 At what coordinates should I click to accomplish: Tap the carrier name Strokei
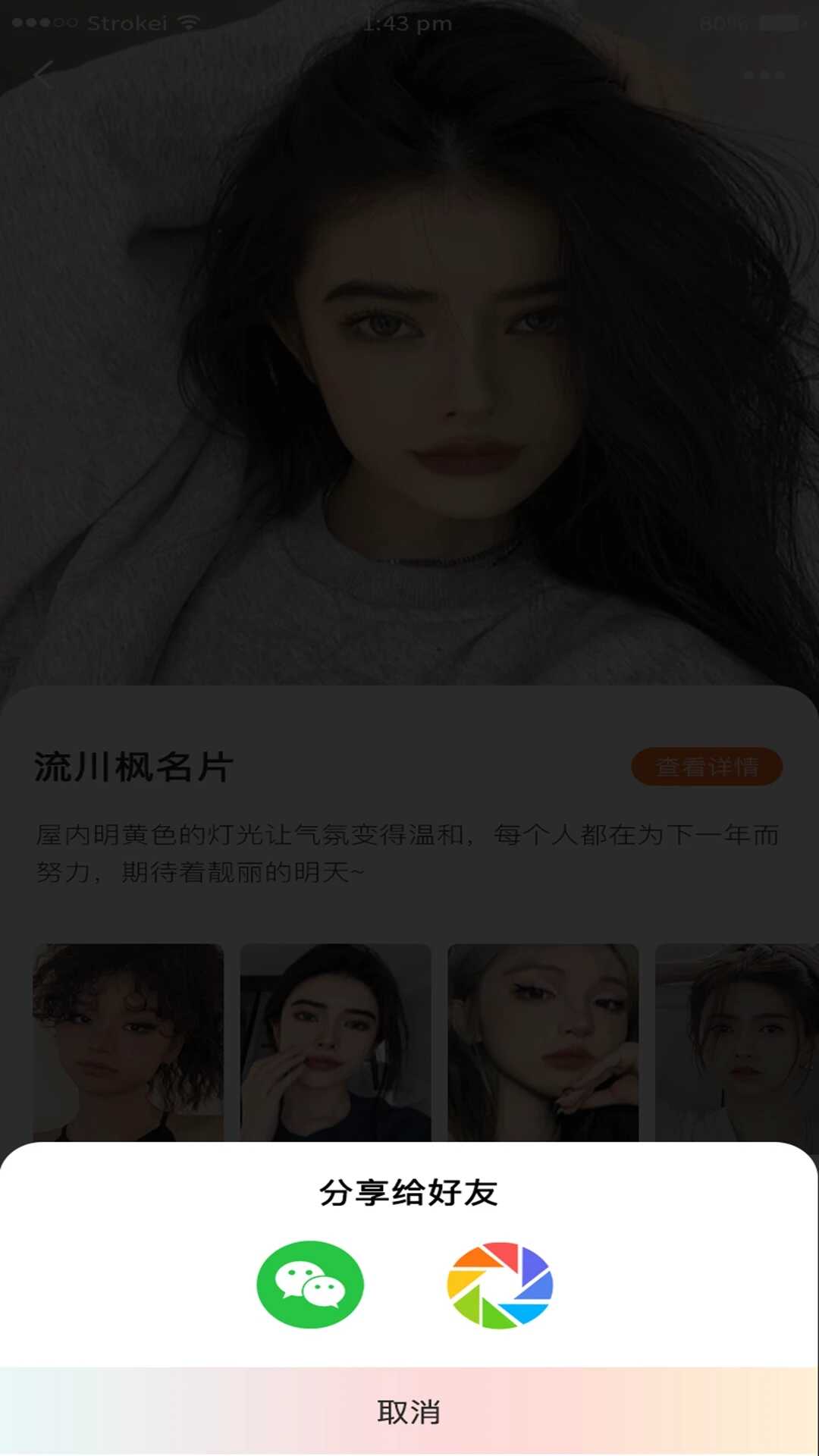129,23
